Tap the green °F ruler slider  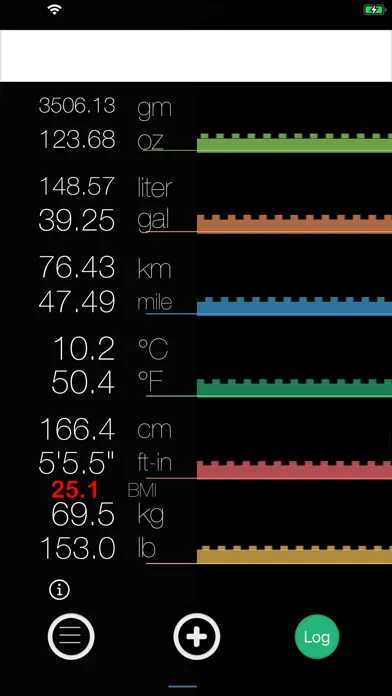(x=294, y=388)
